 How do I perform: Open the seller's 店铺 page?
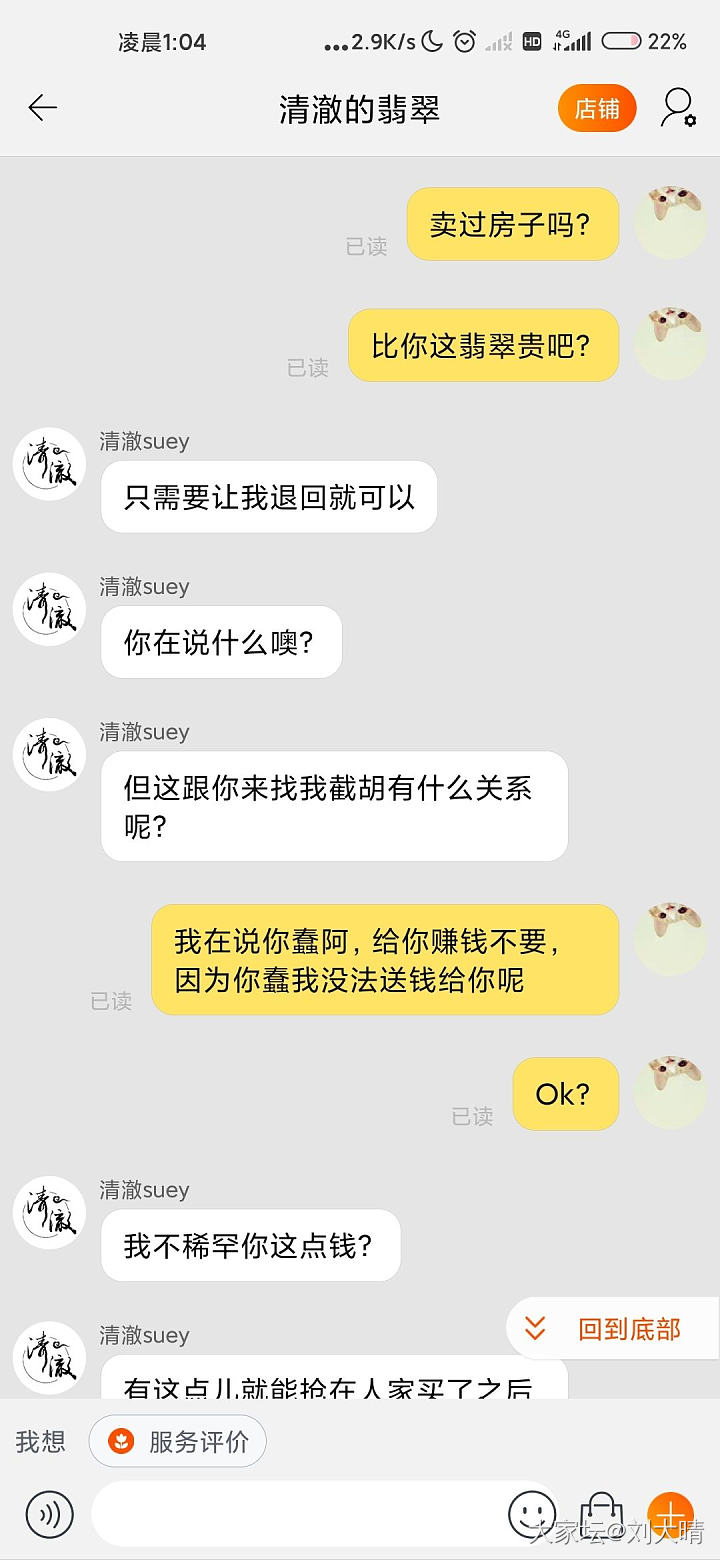pyautogui.click(x=597, y=108)
